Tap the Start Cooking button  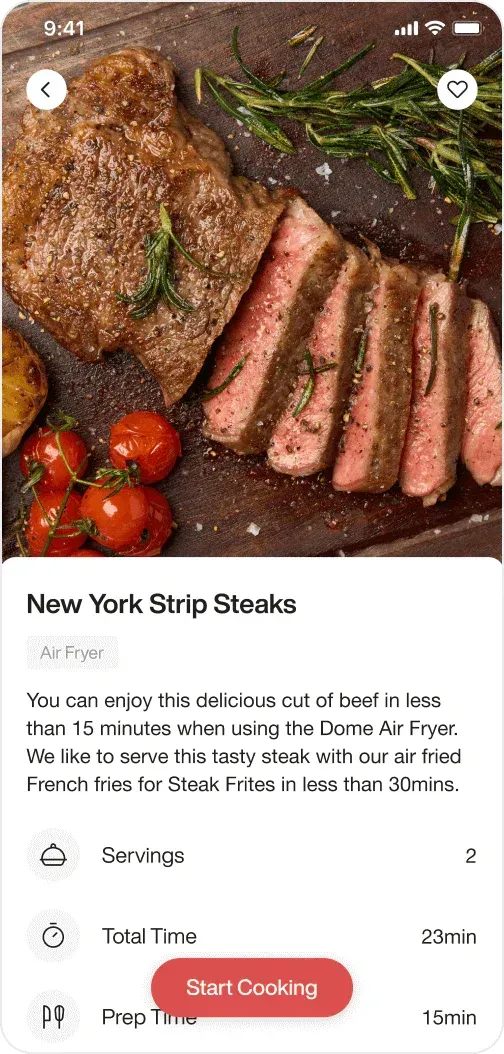point(251,987)
